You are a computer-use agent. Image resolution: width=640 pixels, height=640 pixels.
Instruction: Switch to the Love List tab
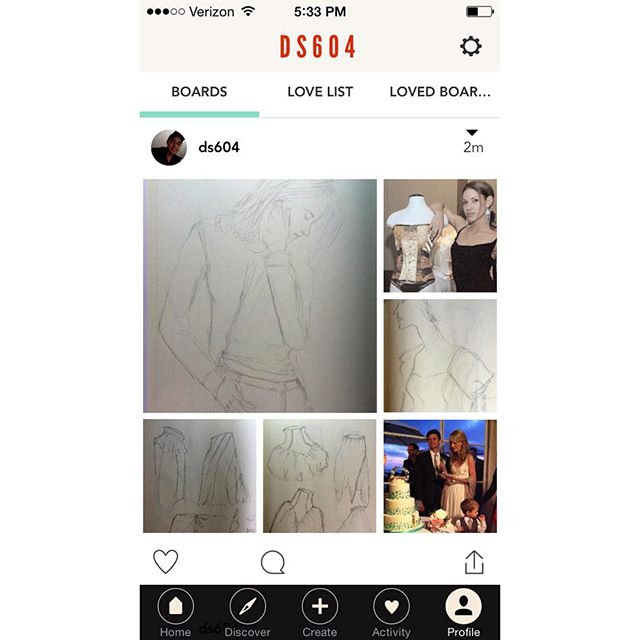(x=320, y=92)
